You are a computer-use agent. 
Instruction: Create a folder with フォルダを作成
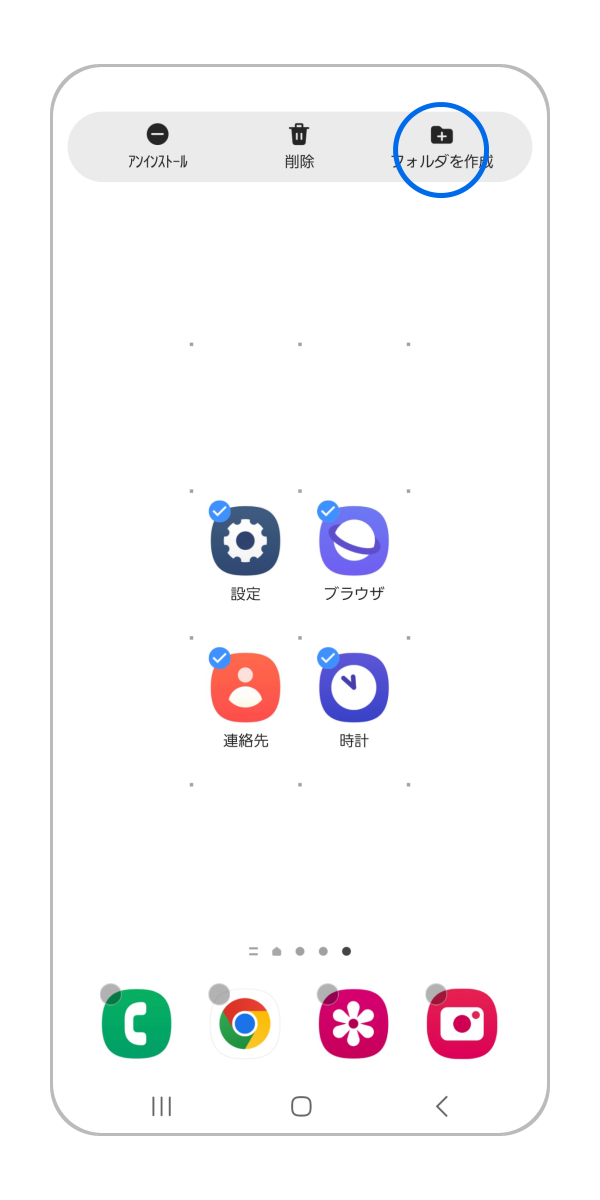(441, 146)
